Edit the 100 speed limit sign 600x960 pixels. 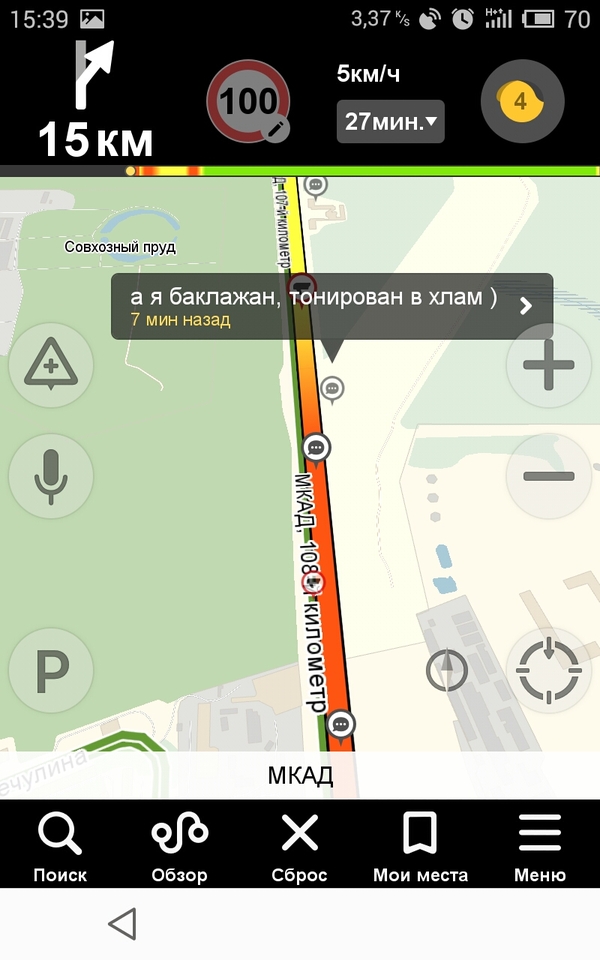coord(248,102)
